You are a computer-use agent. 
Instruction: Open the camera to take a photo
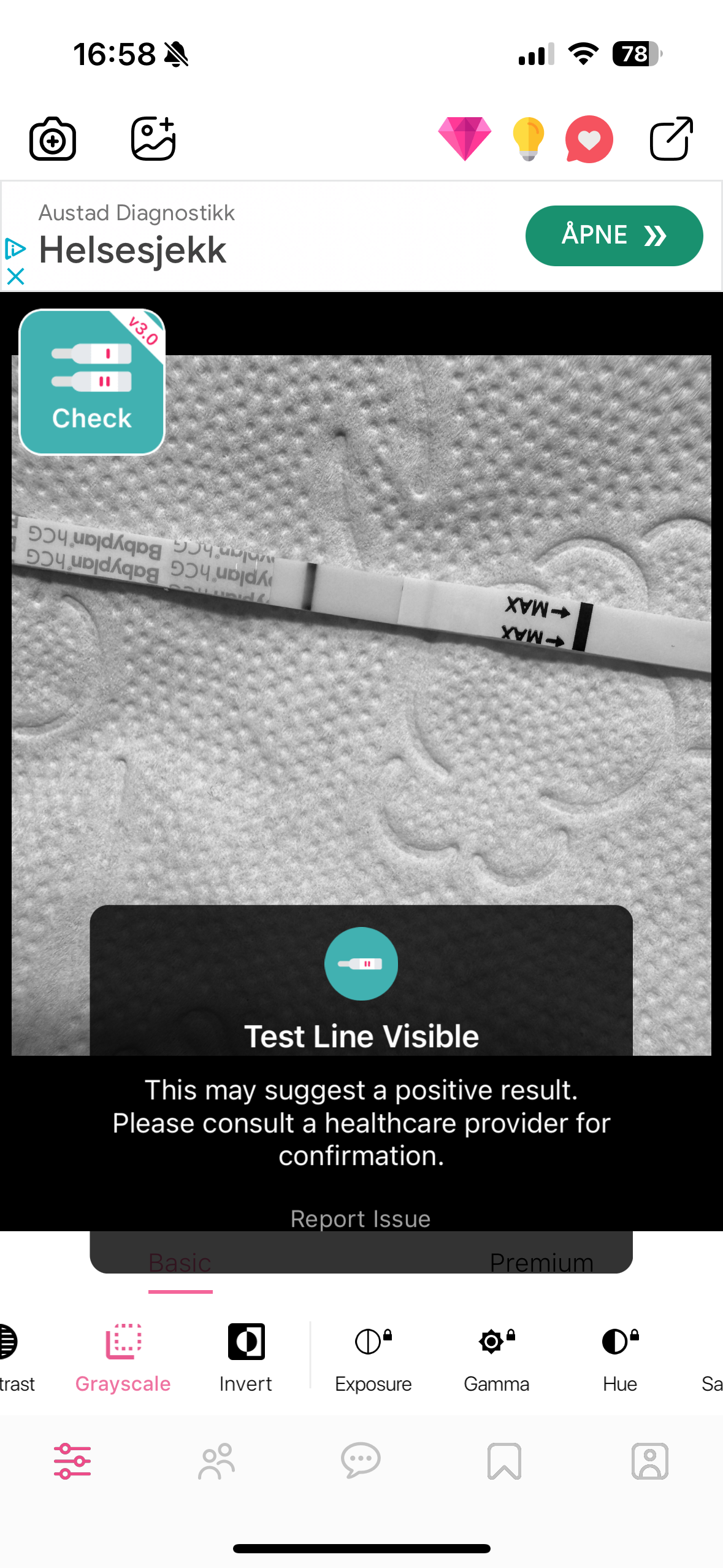[x=53, y=139]
